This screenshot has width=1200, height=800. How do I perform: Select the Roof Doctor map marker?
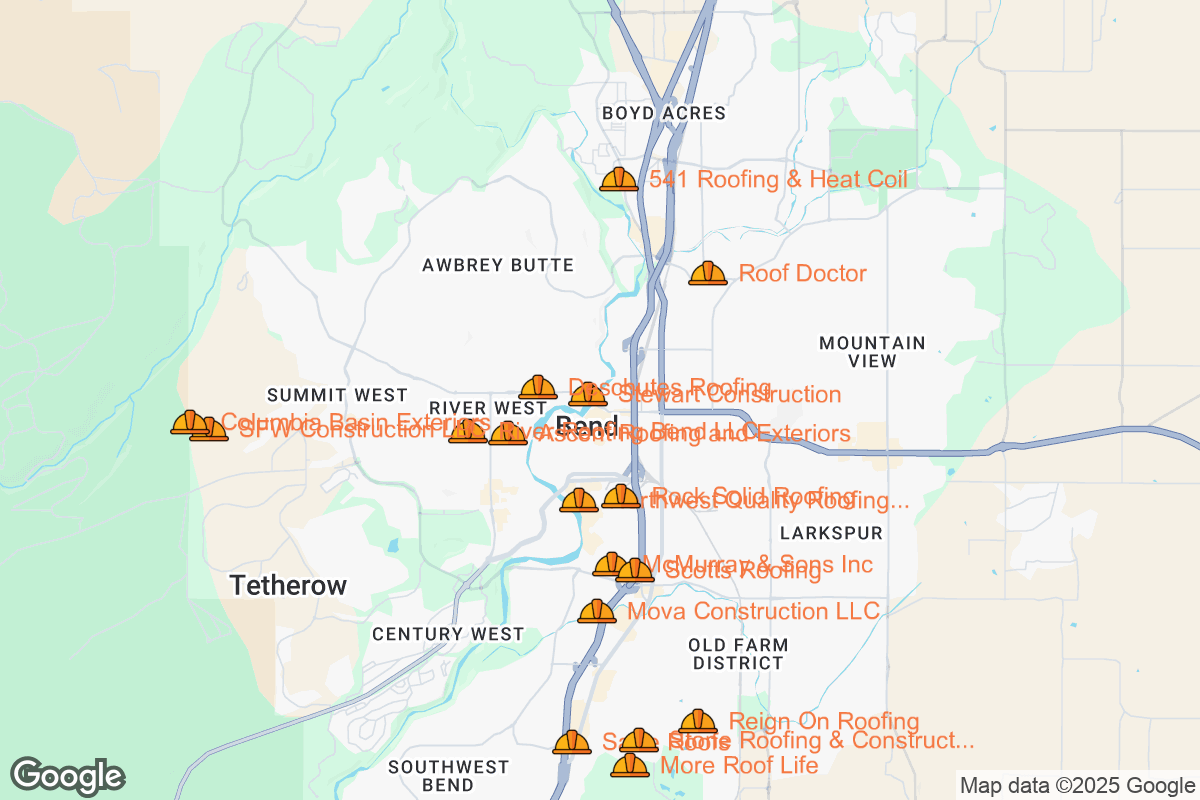tap(708, 274)
